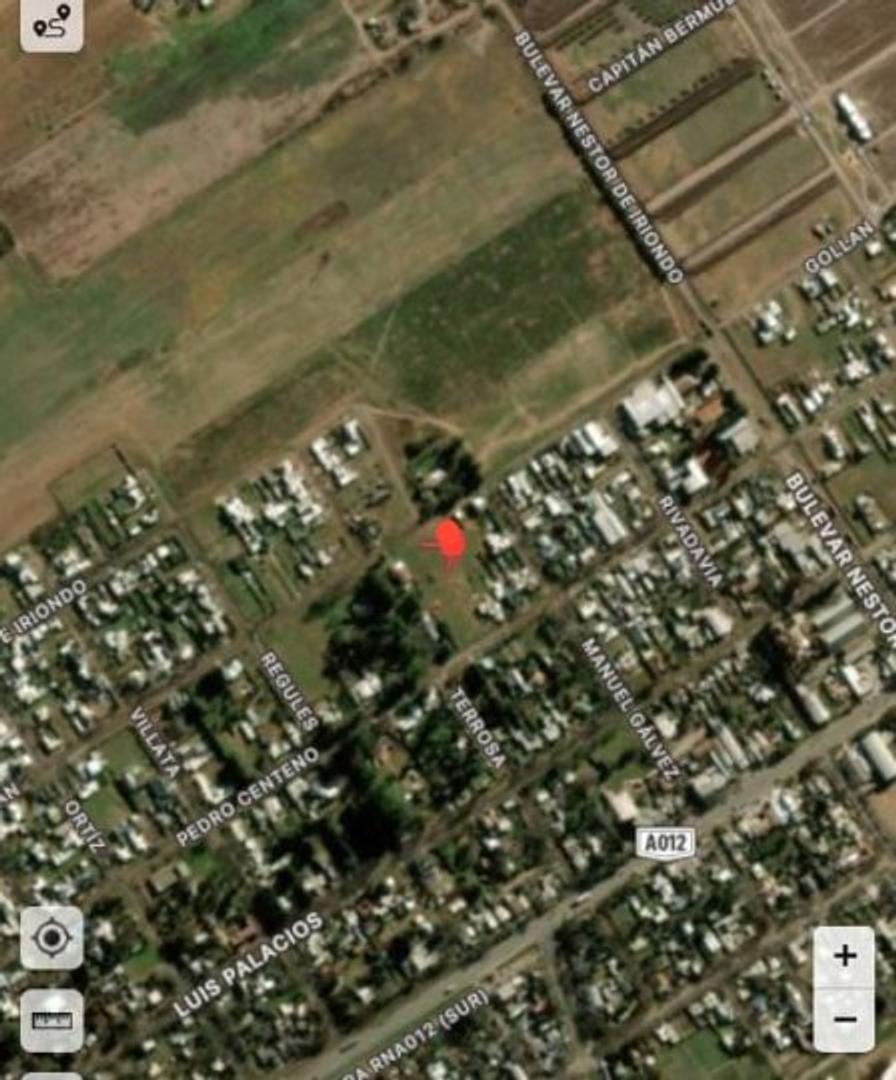Center map on my location
This screenshot has height=1080, width=896.
click(x=51, y=938)
